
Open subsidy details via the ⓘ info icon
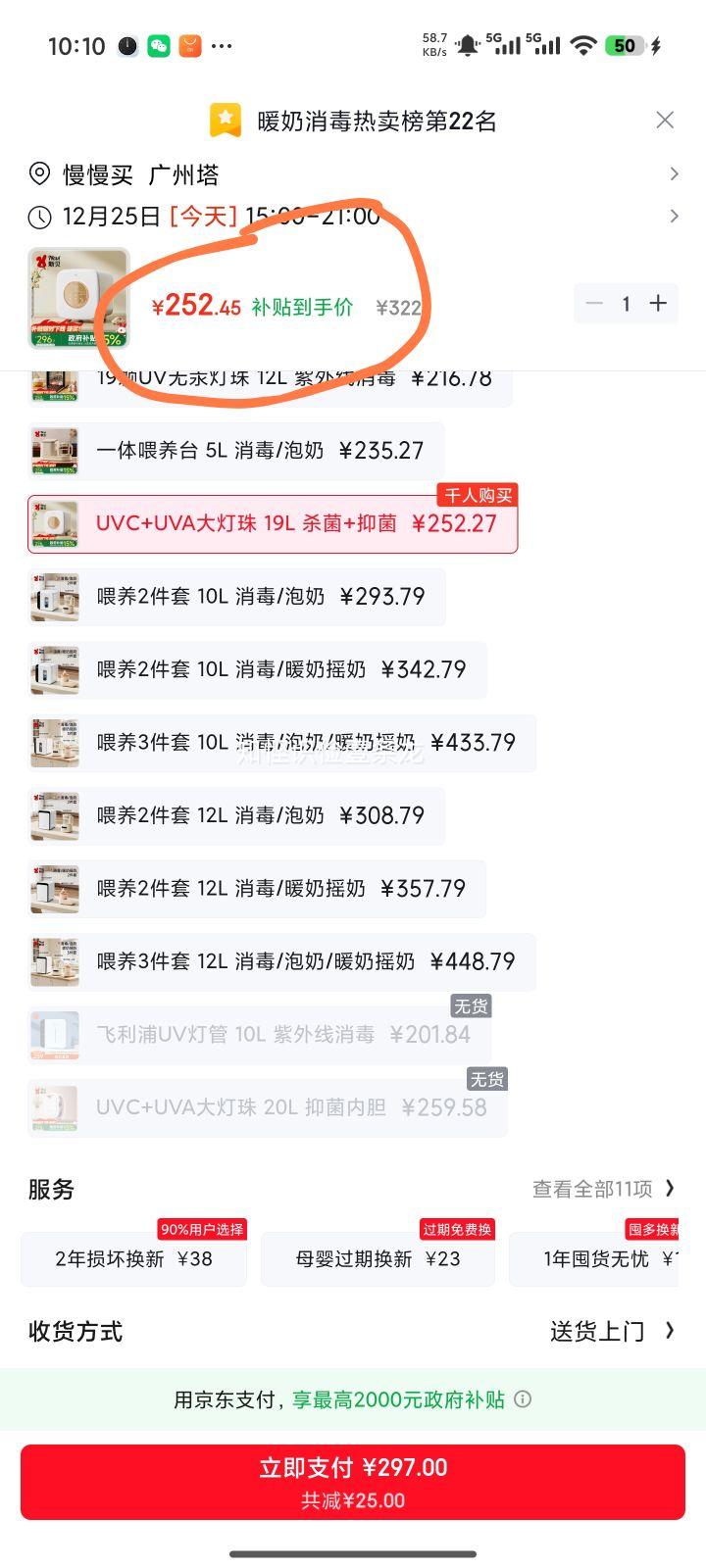(x=523, y=1399)
